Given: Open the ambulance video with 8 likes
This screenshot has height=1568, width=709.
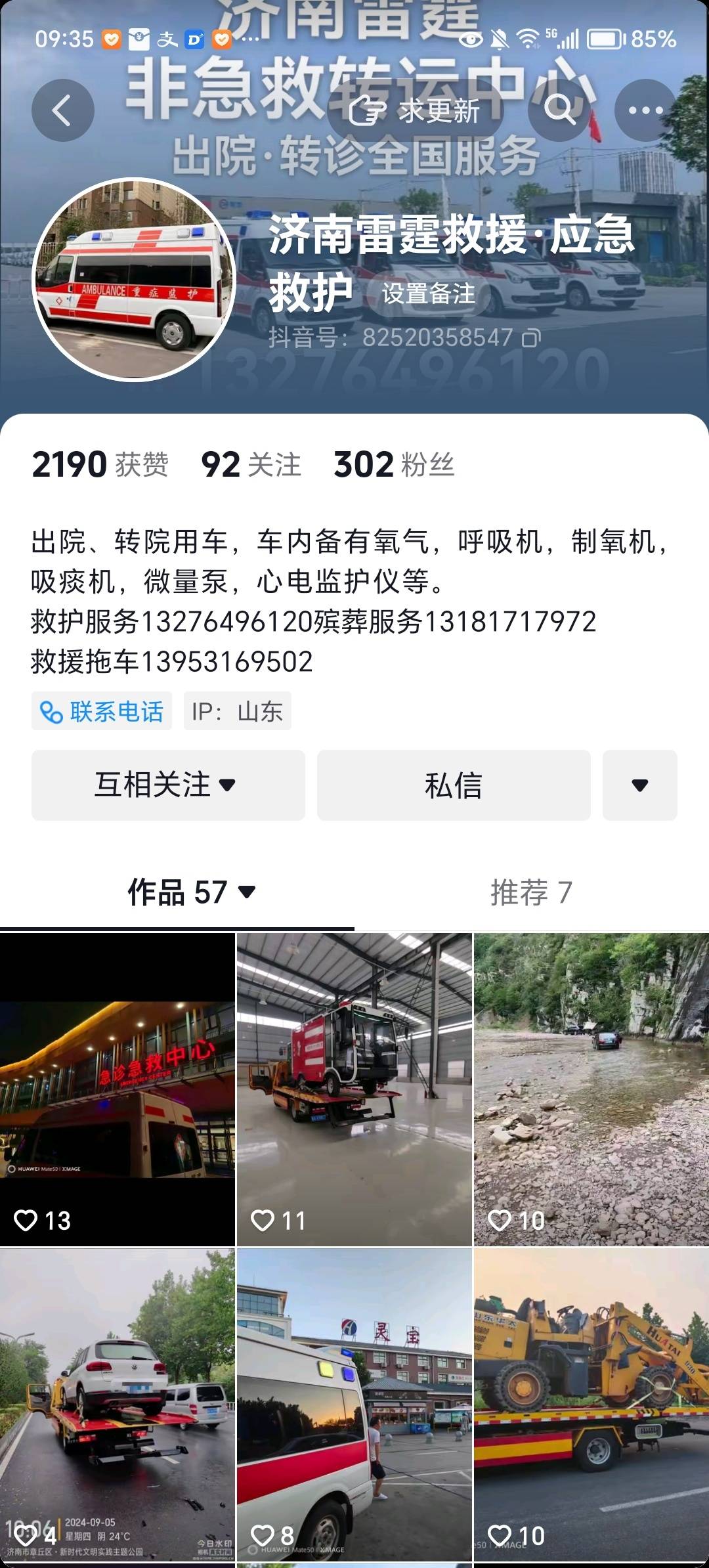Looking at the screenshot, I should click(354, 1405).
